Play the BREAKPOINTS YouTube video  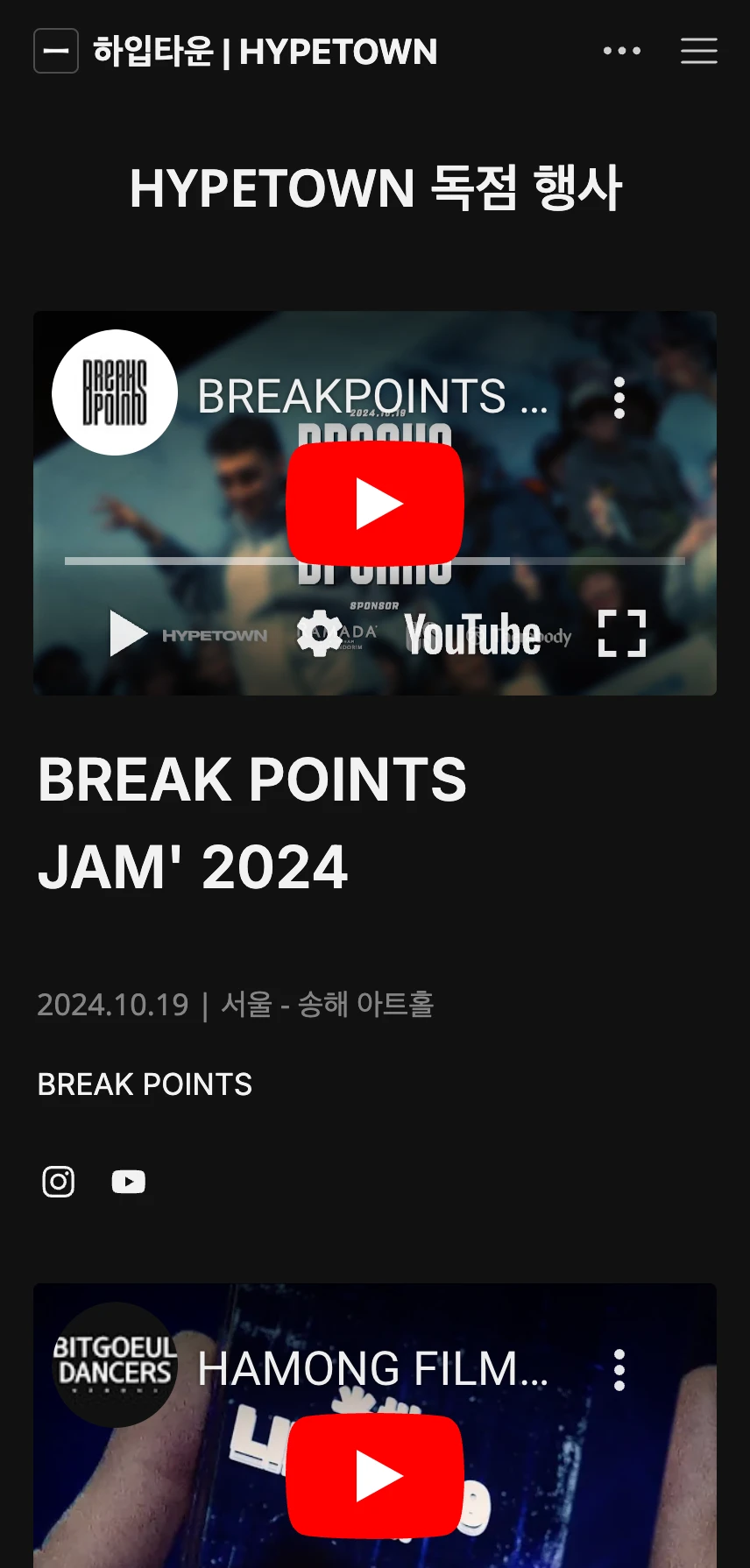coord(375,504)
